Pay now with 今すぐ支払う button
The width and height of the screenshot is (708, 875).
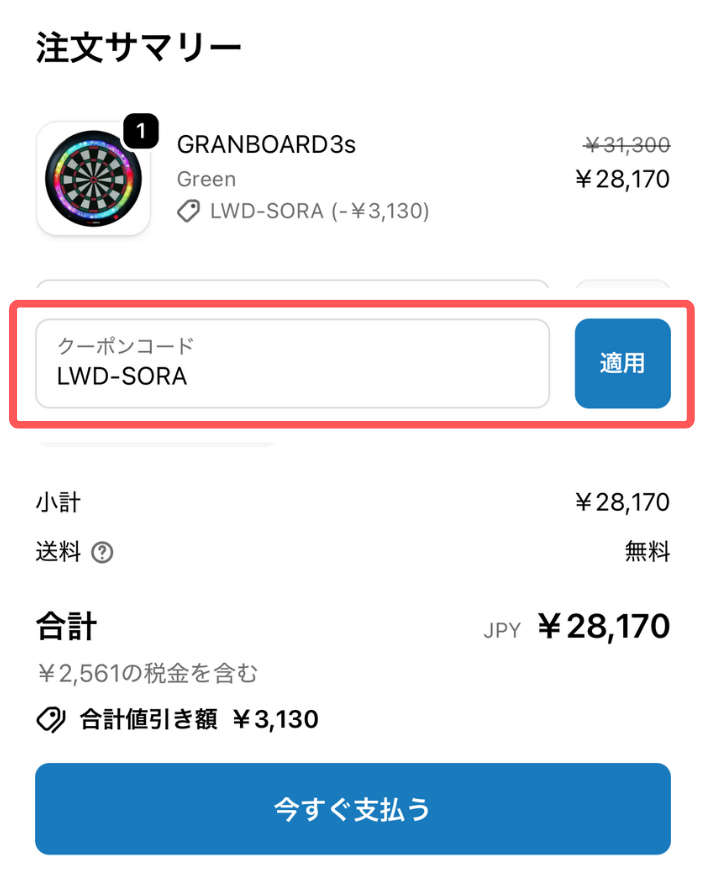coord(353,809)
